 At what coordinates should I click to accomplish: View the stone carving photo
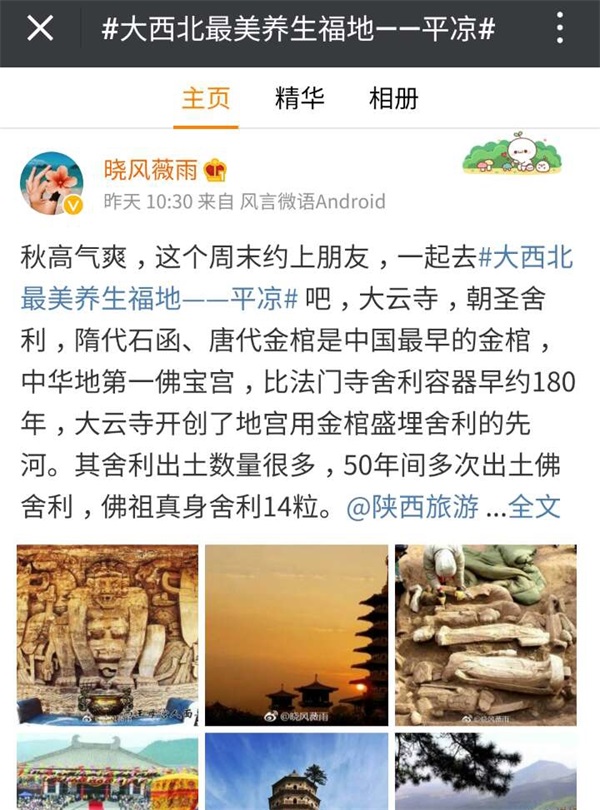point(107,634)
